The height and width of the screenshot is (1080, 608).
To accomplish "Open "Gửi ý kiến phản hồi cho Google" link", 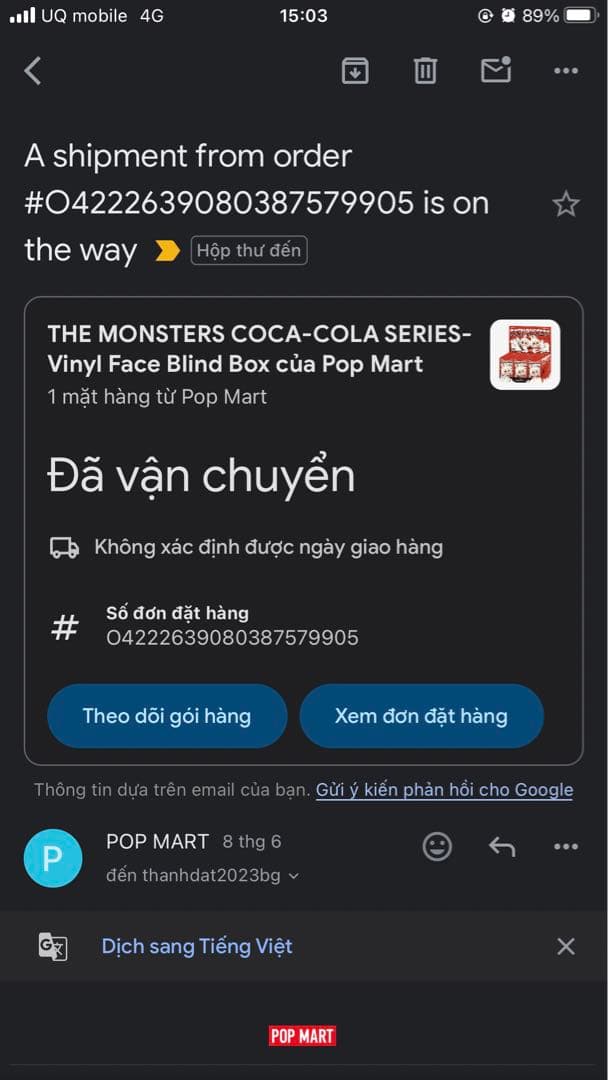I will coord(444,790).
